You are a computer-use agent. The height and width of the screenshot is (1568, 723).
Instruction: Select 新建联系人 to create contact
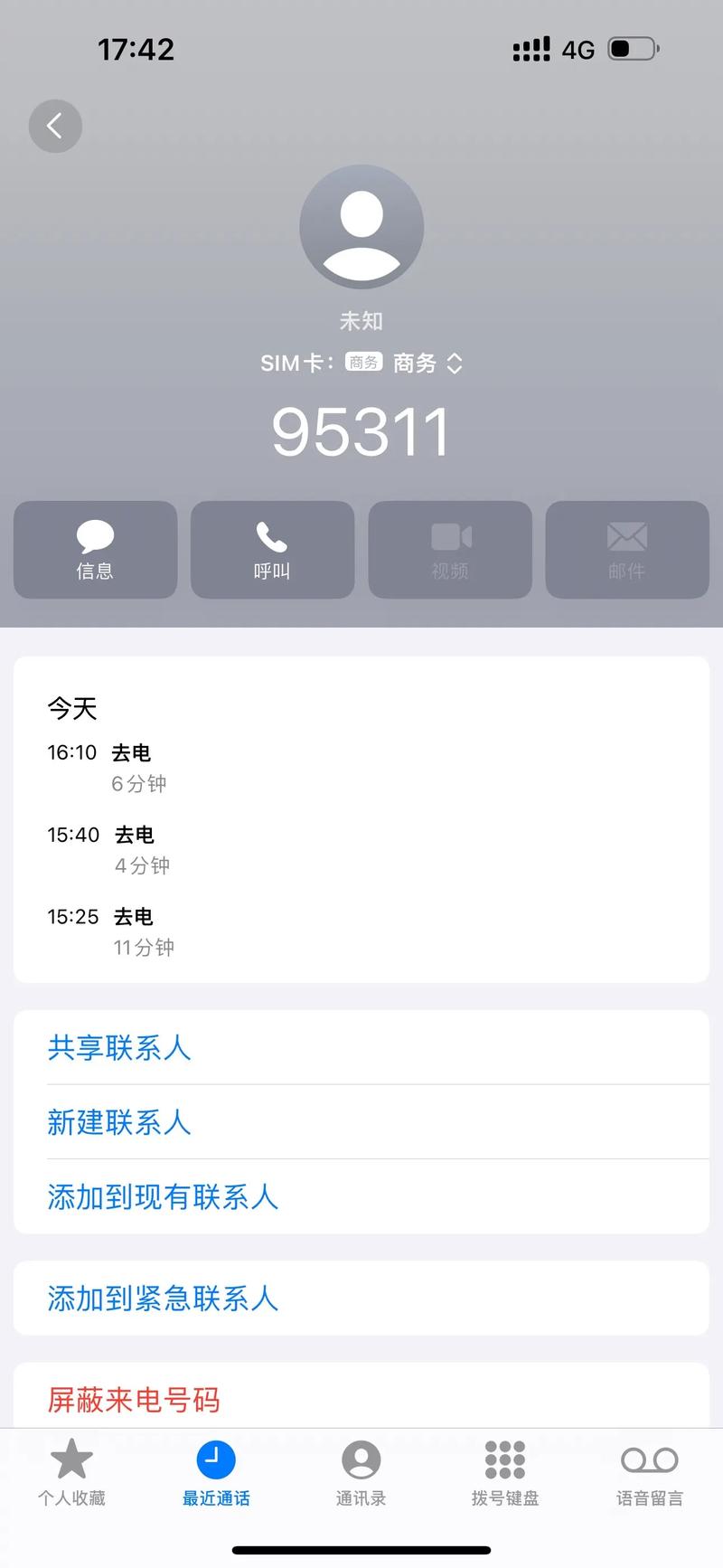point(118,1123)
